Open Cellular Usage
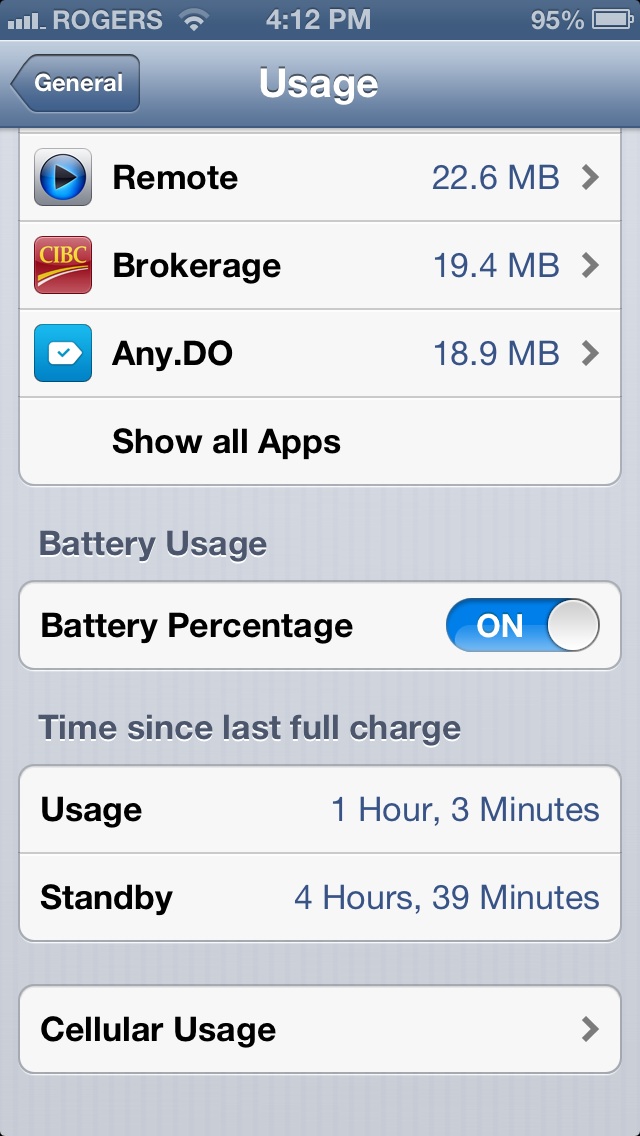This screenshot has height=1136, width=640. [320, 1029]
